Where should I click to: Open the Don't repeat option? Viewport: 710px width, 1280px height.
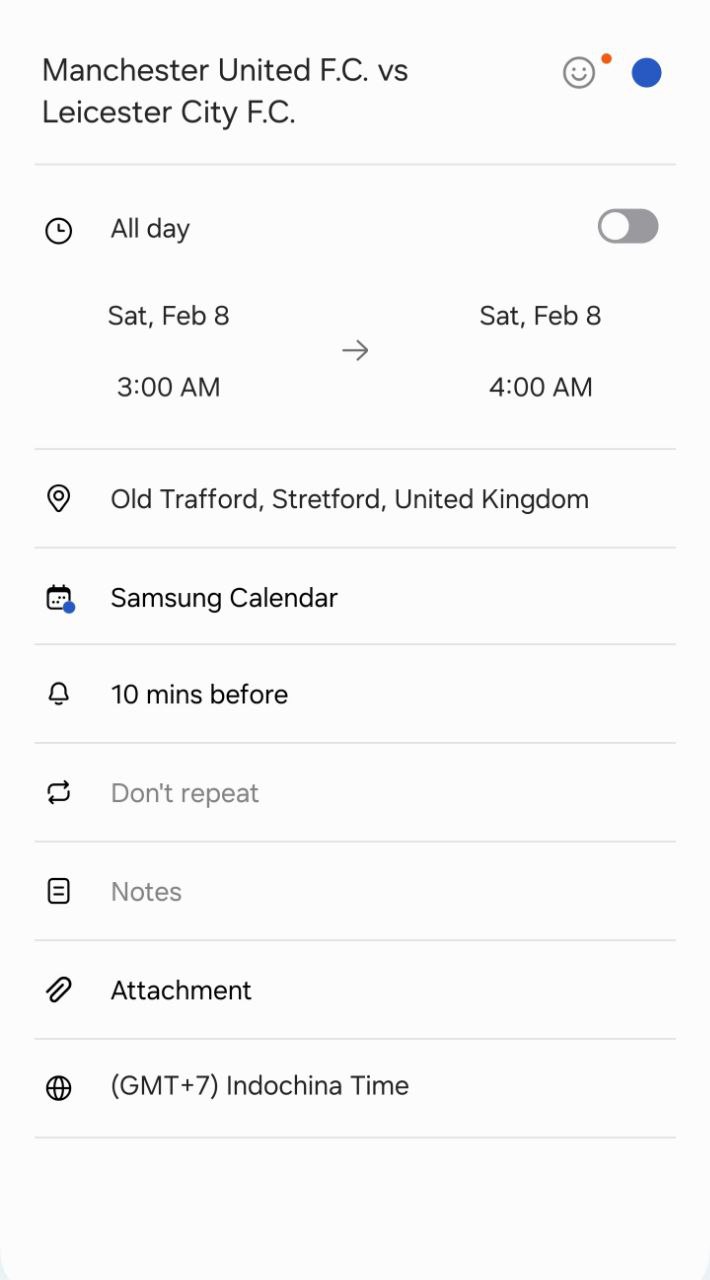pyautogui.click(x=185, y=793)
